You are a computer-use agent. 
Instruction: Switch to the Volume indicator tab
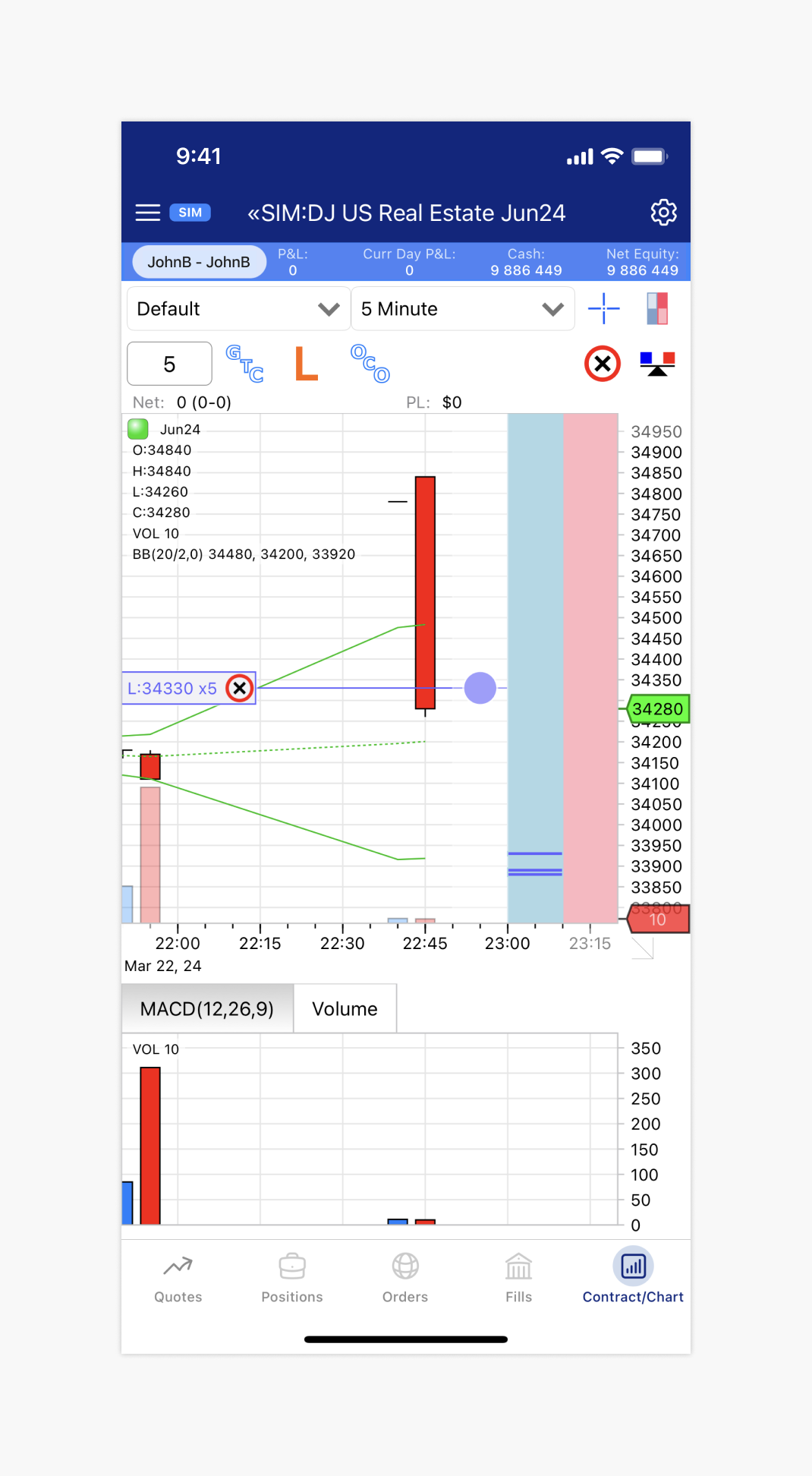coord(345,1009)
